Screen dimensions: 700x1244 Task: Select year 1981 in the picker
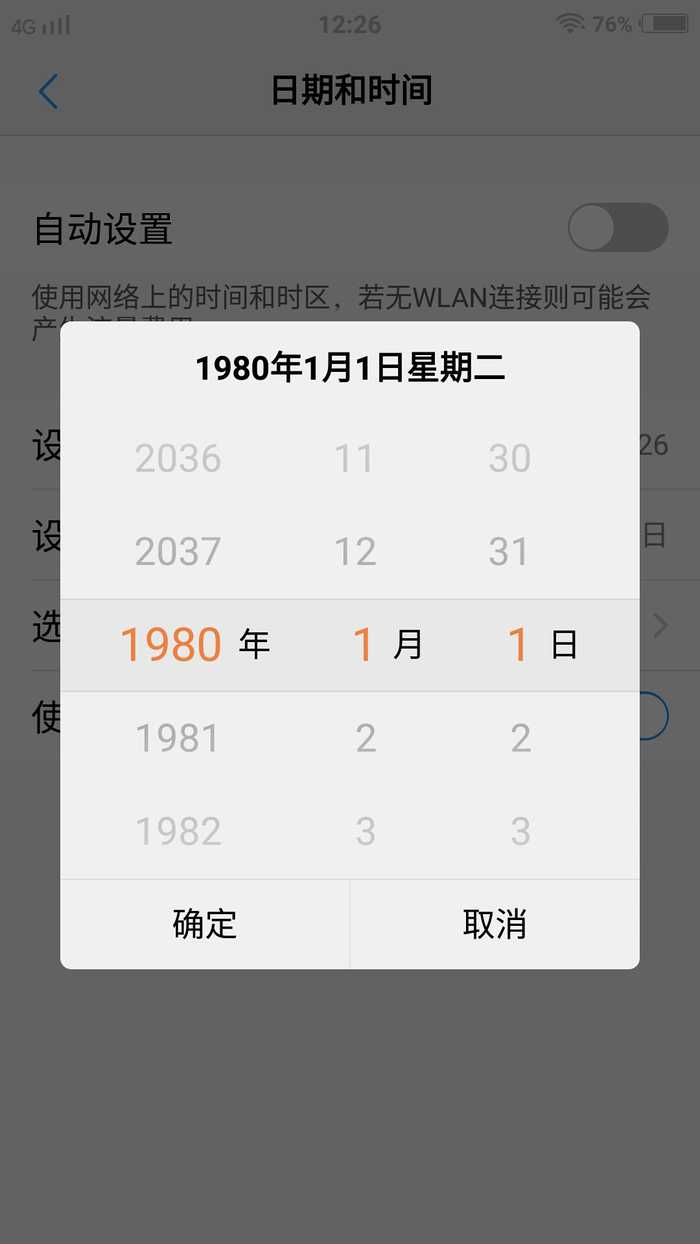coord(178,738)
